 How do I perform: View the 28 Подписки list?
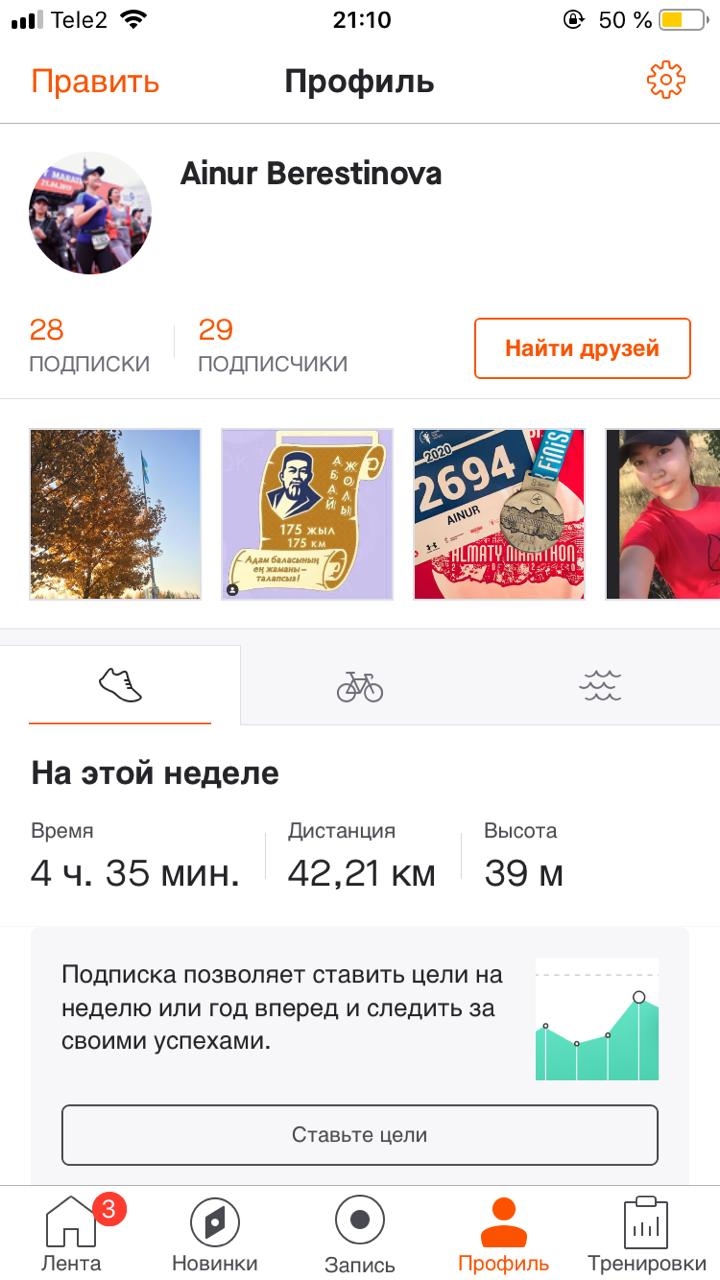(89, 345)
